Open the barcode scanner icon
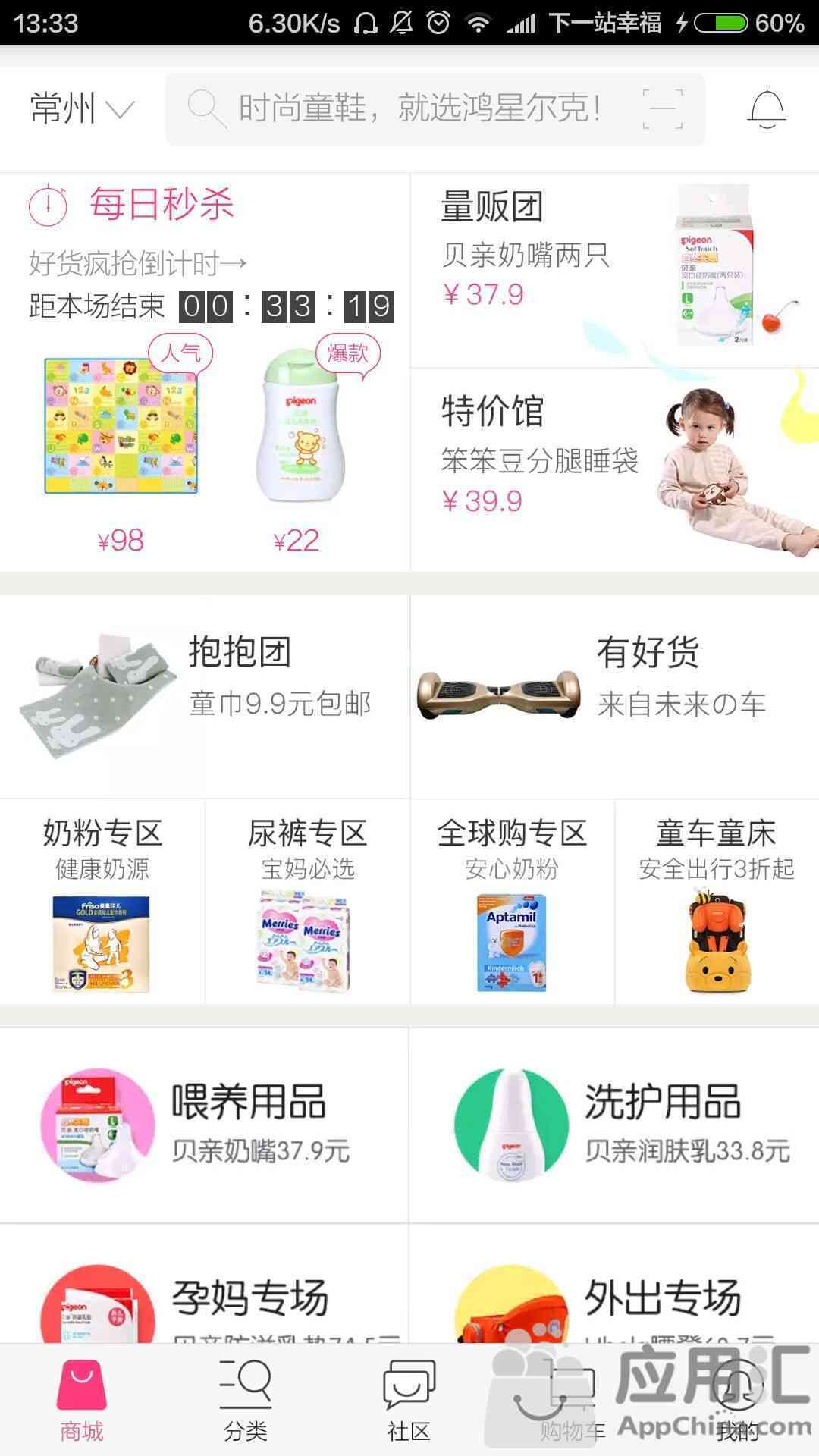The height and width of the screenshot is (1456, 819). coord(662,109)
